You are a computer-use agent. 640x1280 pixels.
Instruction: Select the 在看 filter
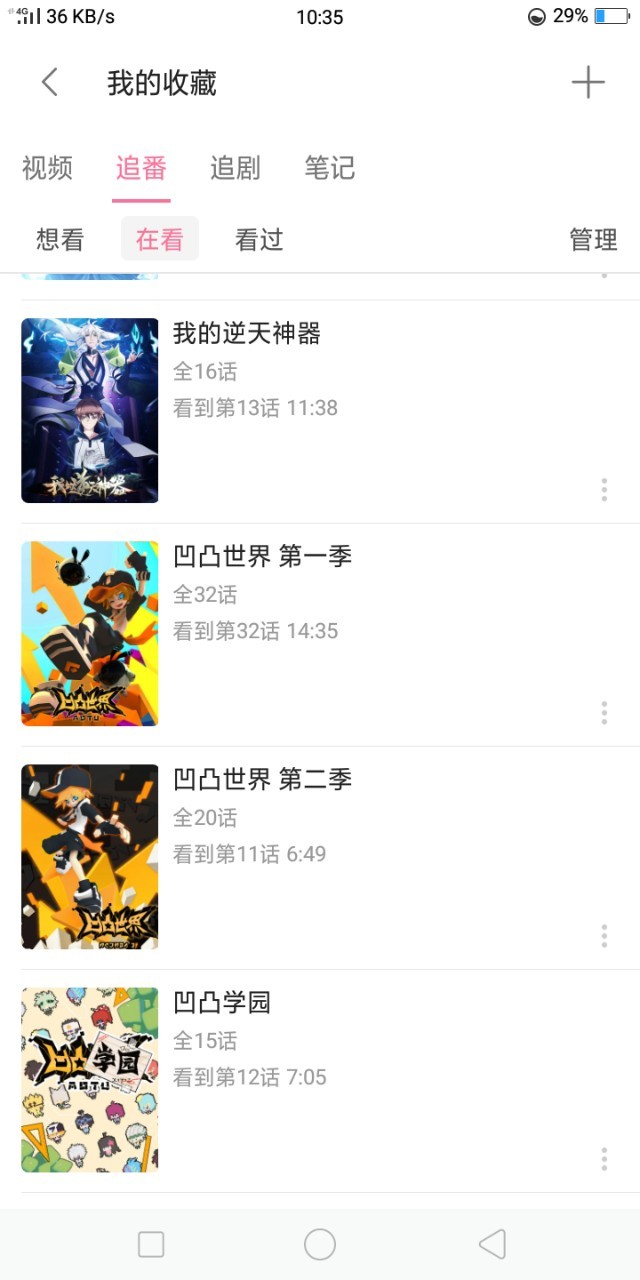tap(160, 240)
